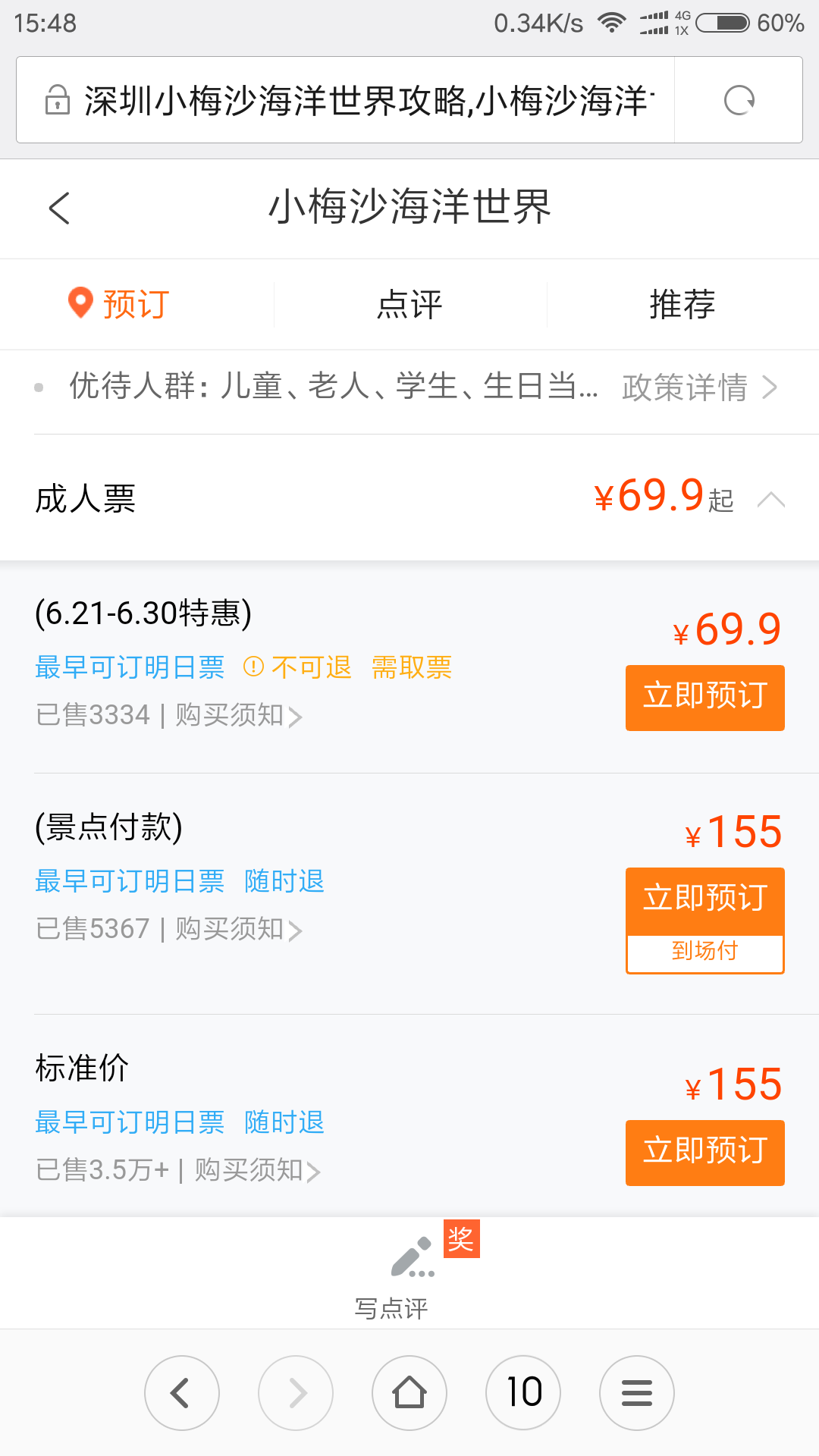View 购买须知 for the 标准价 ticket
The height and width of the screenshot is (1456, 819).
click(258, 1170)
